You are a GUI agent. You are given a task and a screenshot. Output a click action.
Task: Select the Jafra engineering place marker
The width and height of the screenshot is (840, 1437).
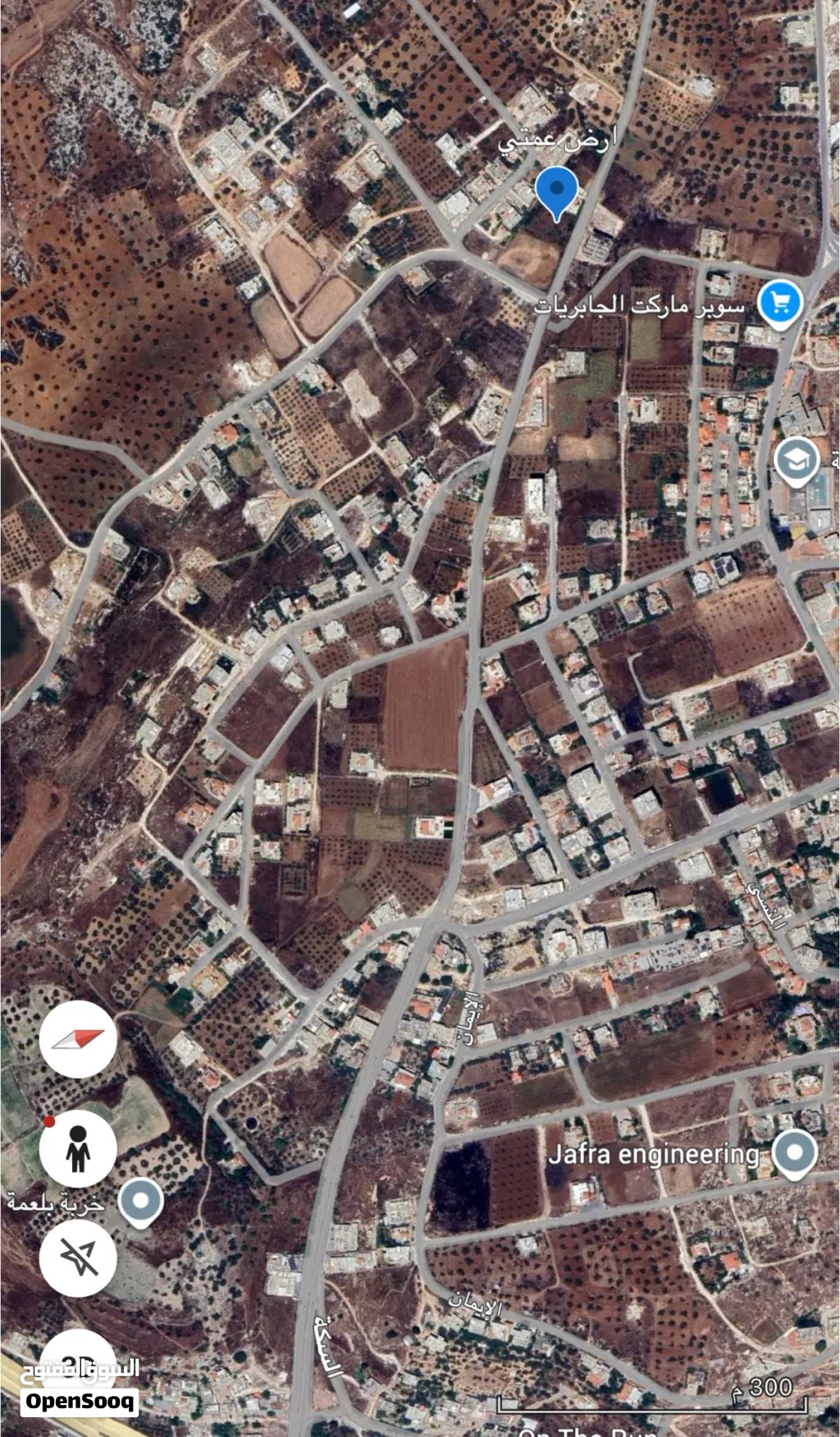tap(794, 1152)
